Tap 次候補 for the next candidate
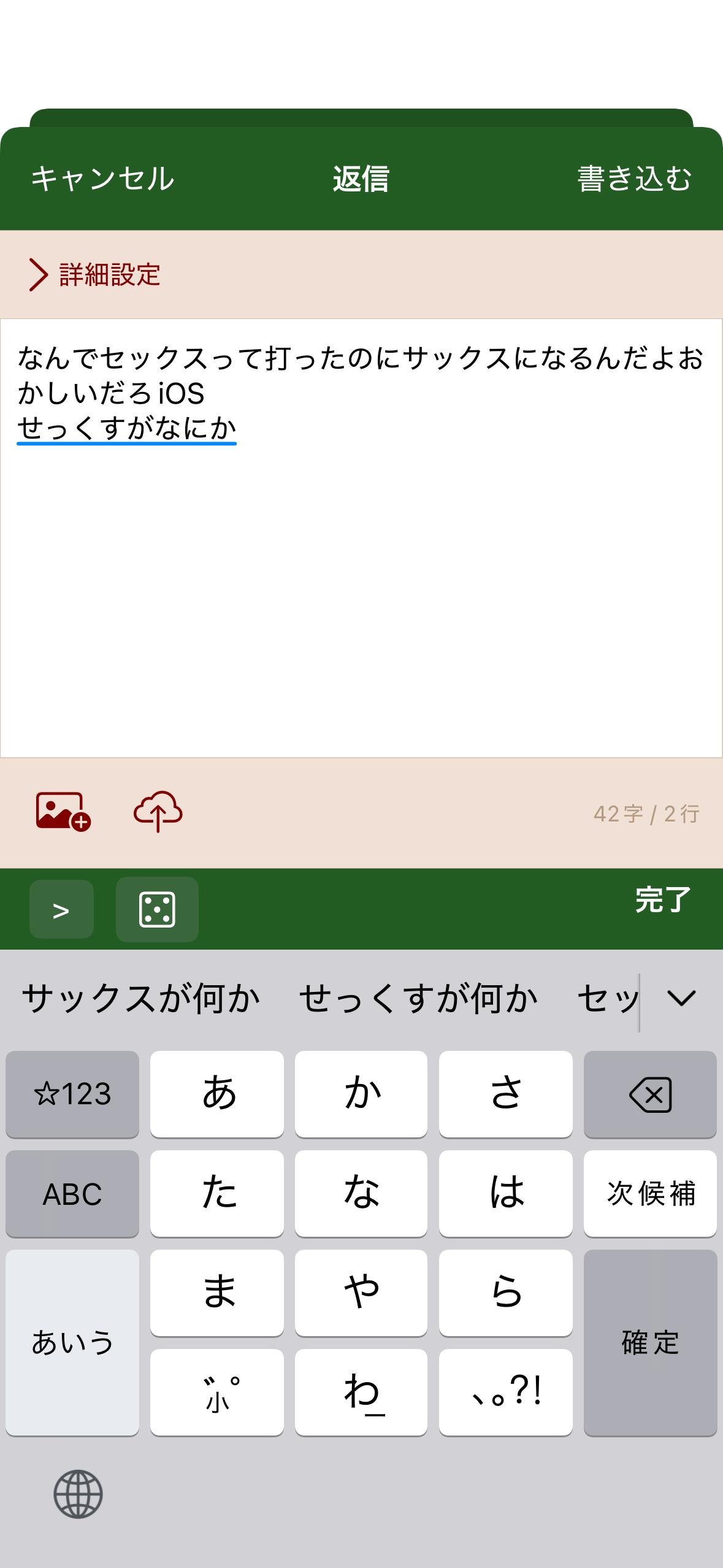723x1568 pixels. pyautogui.click(x=650, y=1194)
